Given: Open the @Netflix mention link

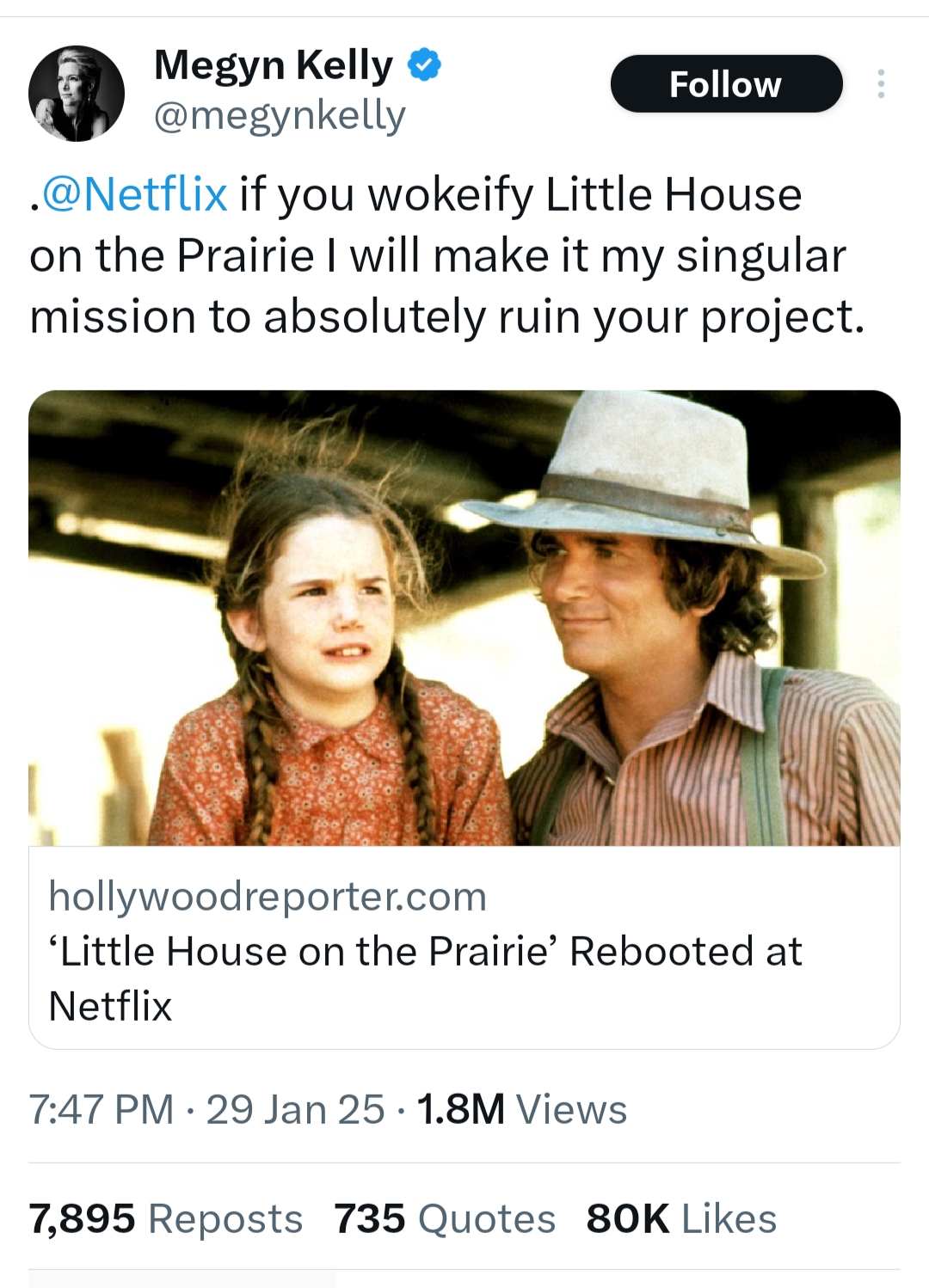Looking at the screenshot, I should (x=134, y=193).
